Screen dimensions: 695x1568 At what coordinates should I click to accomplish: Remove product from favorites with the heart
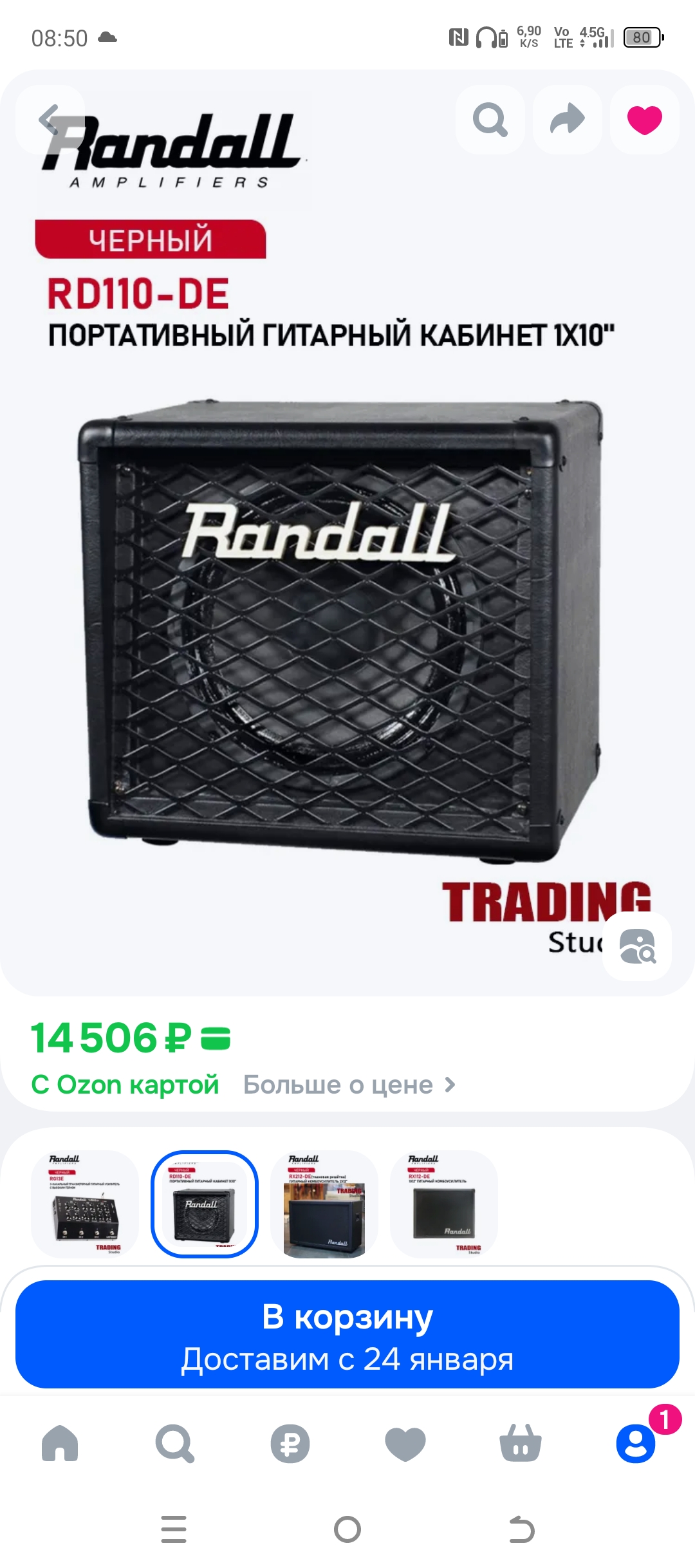[x=644, y=120]
